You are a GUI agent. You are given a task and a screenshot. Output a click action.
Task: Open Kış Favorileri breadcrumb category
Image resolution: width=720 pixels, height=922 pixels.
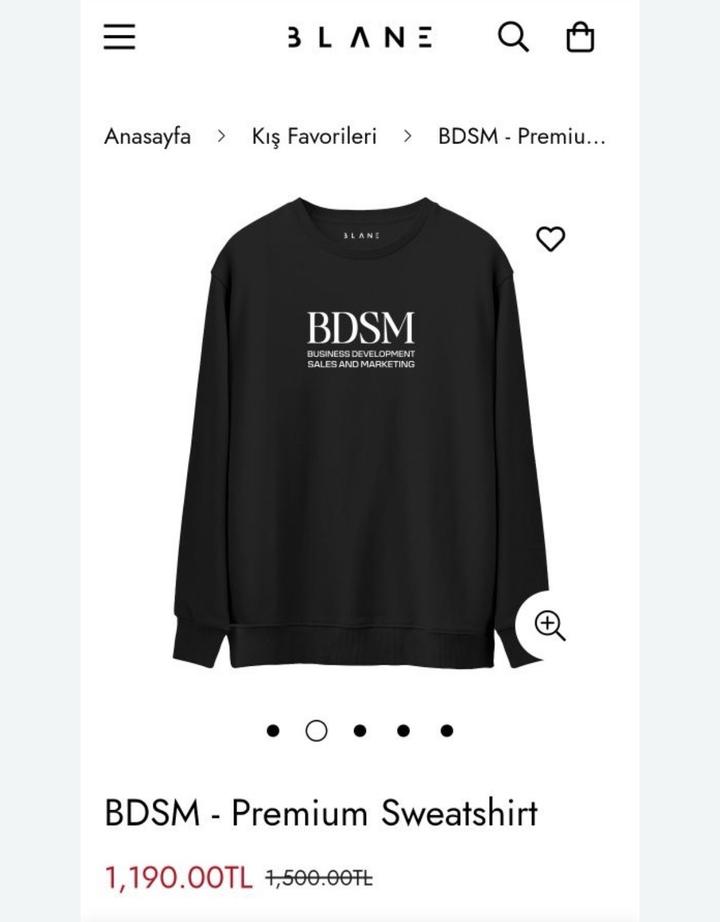click(x=314, y=136)
